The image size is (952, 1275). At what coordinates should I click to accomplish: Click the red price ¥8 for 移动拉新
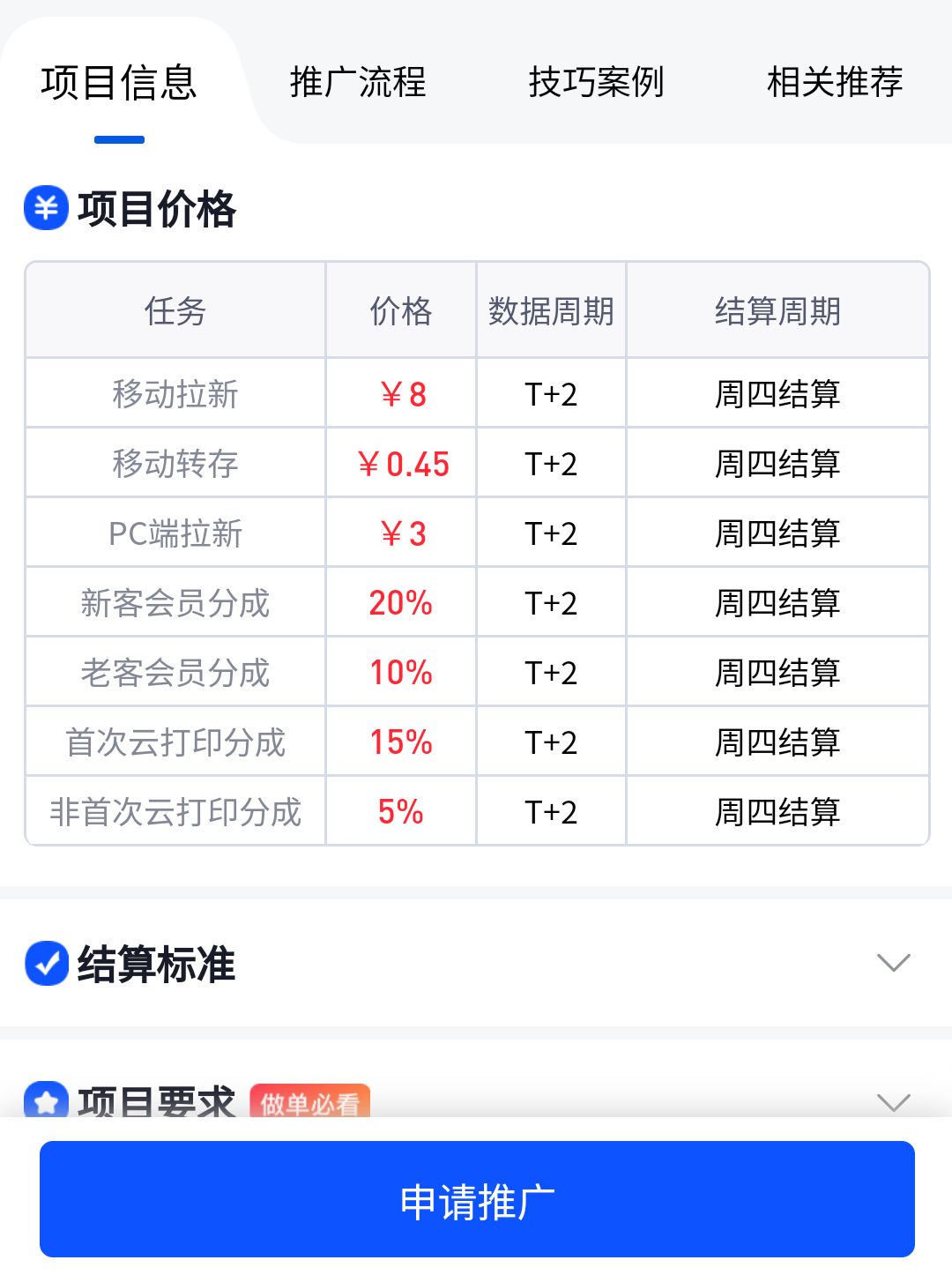(x=401, y=393)
